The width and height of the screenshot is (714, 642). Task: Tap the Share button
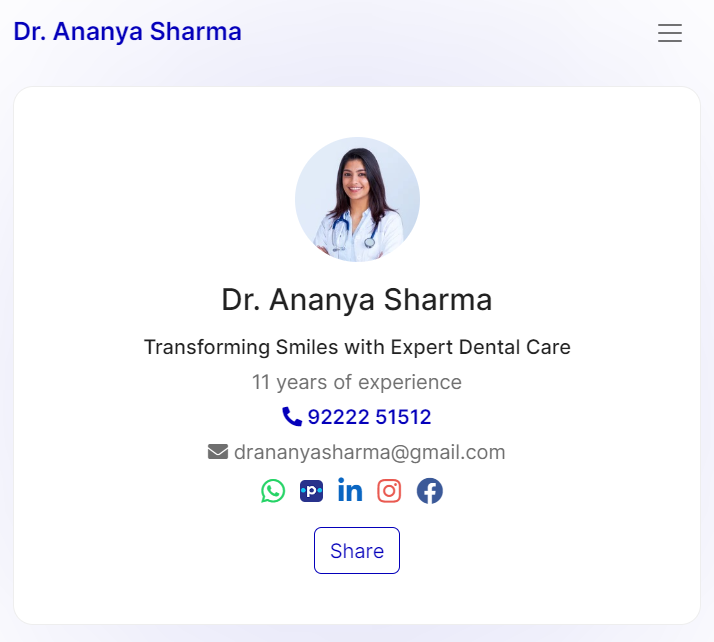point(357,551)
